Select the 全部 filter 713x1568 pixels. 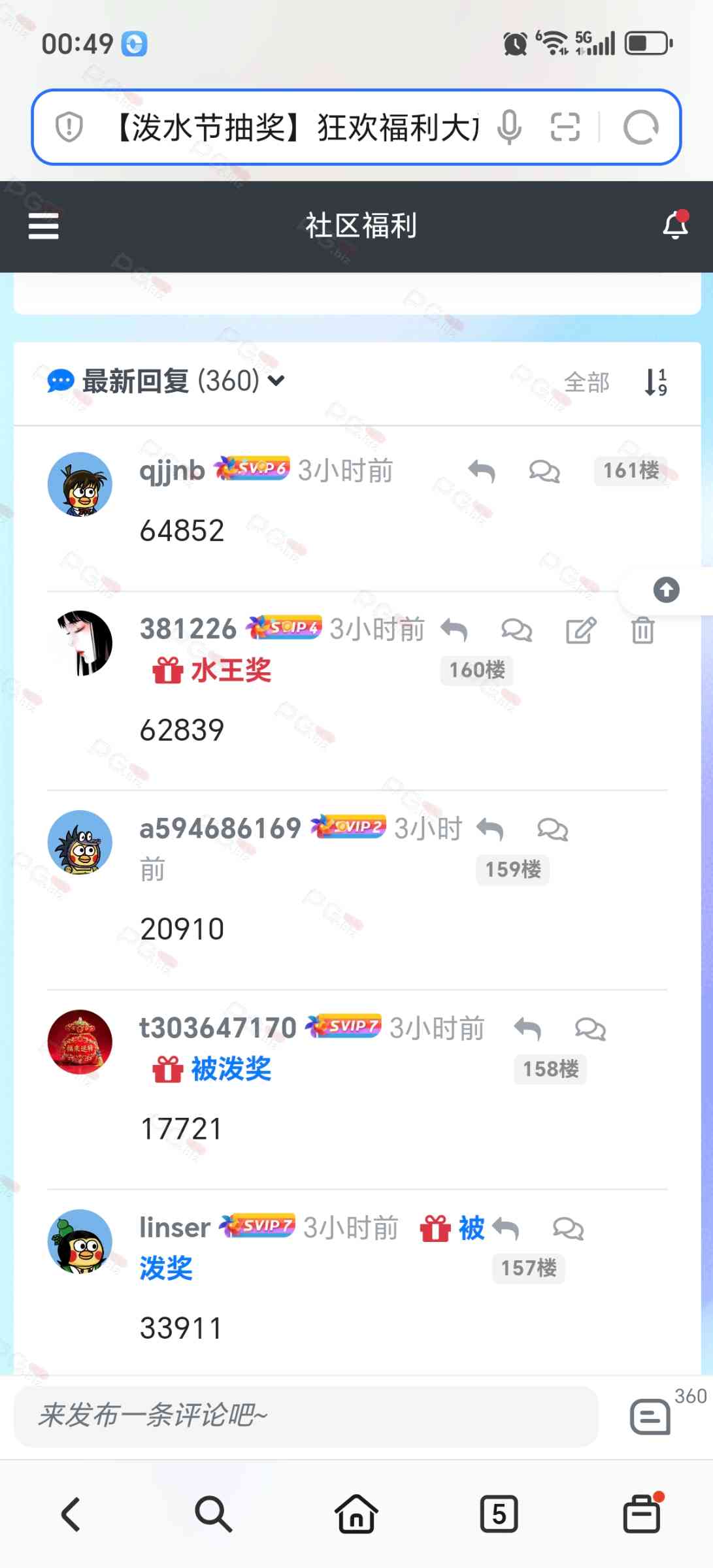[x=586, y=382]
